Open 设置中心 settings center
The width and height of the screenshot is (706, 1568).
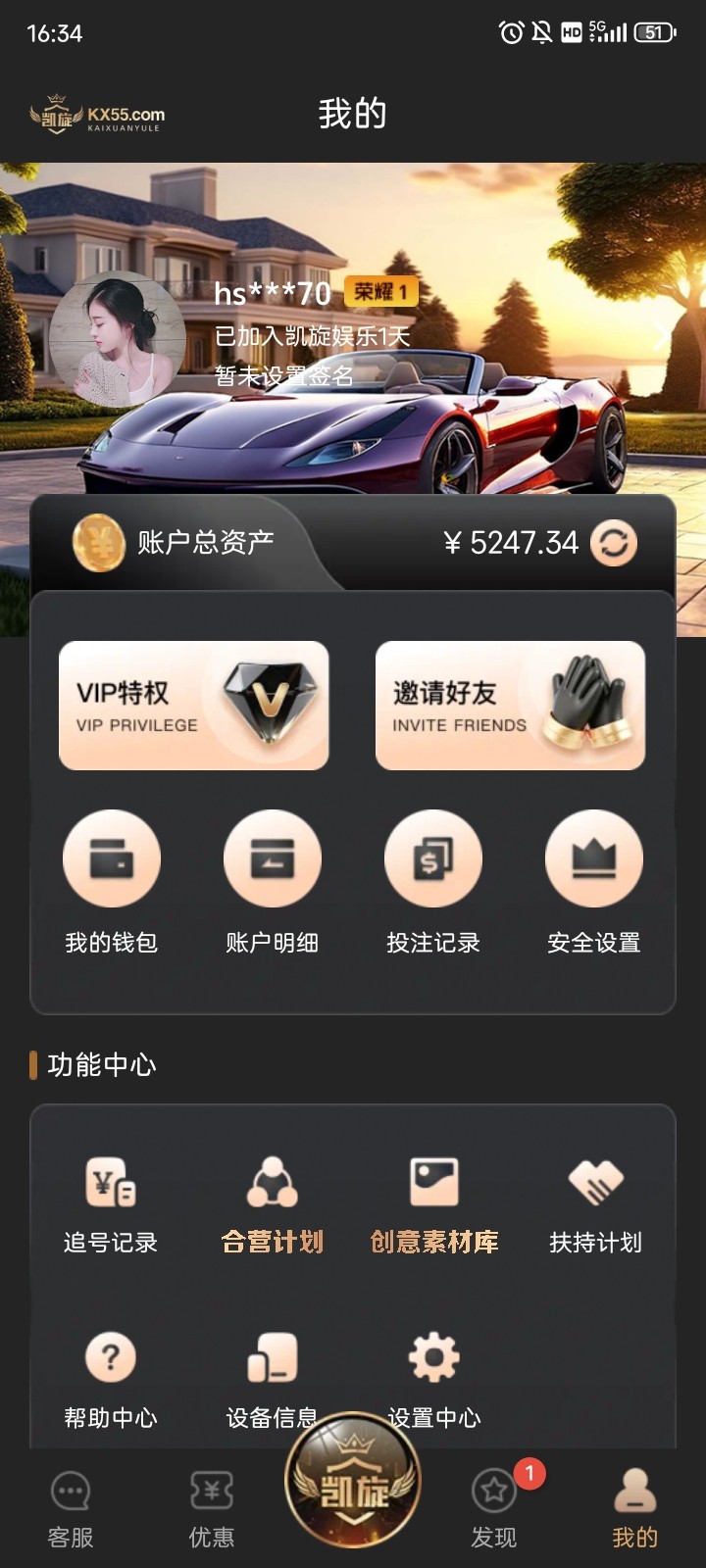point(433,1367)
